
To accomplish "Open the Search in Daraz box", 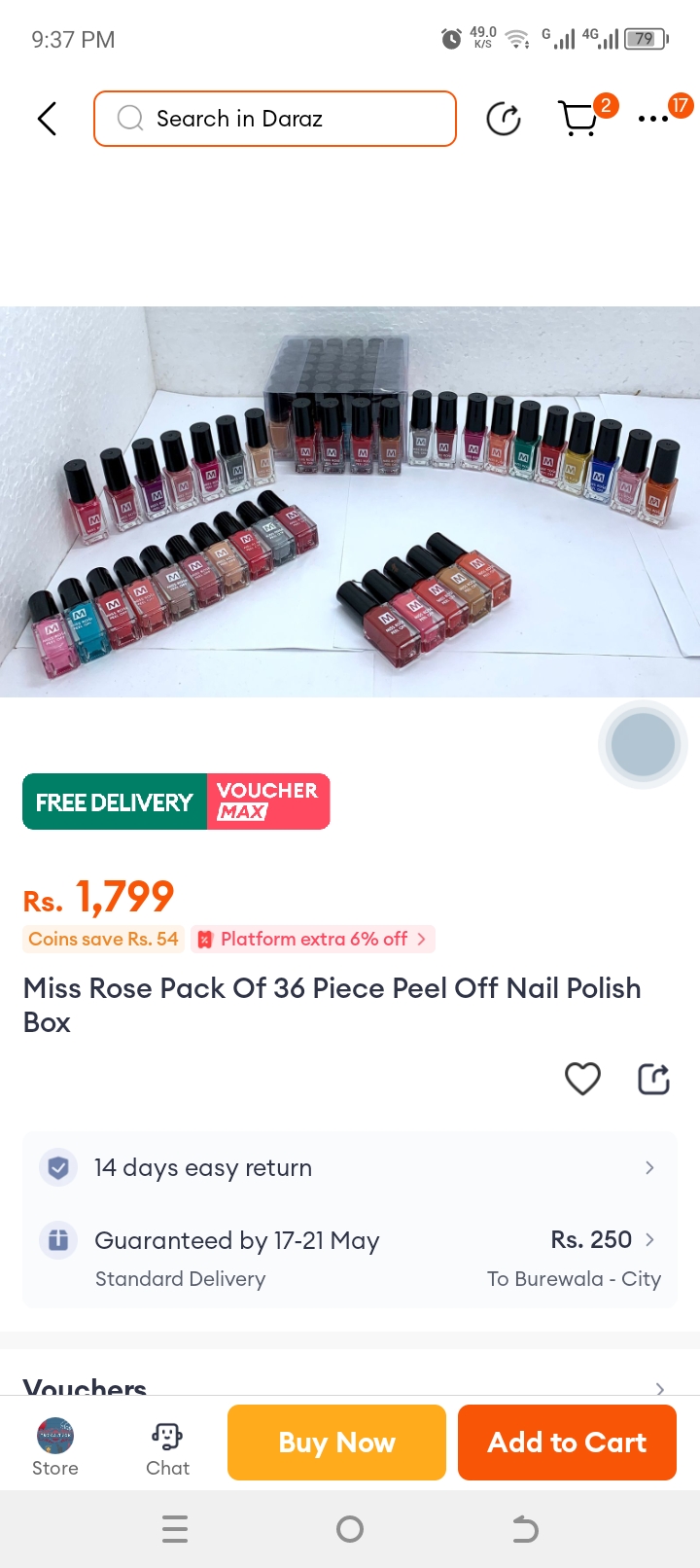I will point(275,119).
